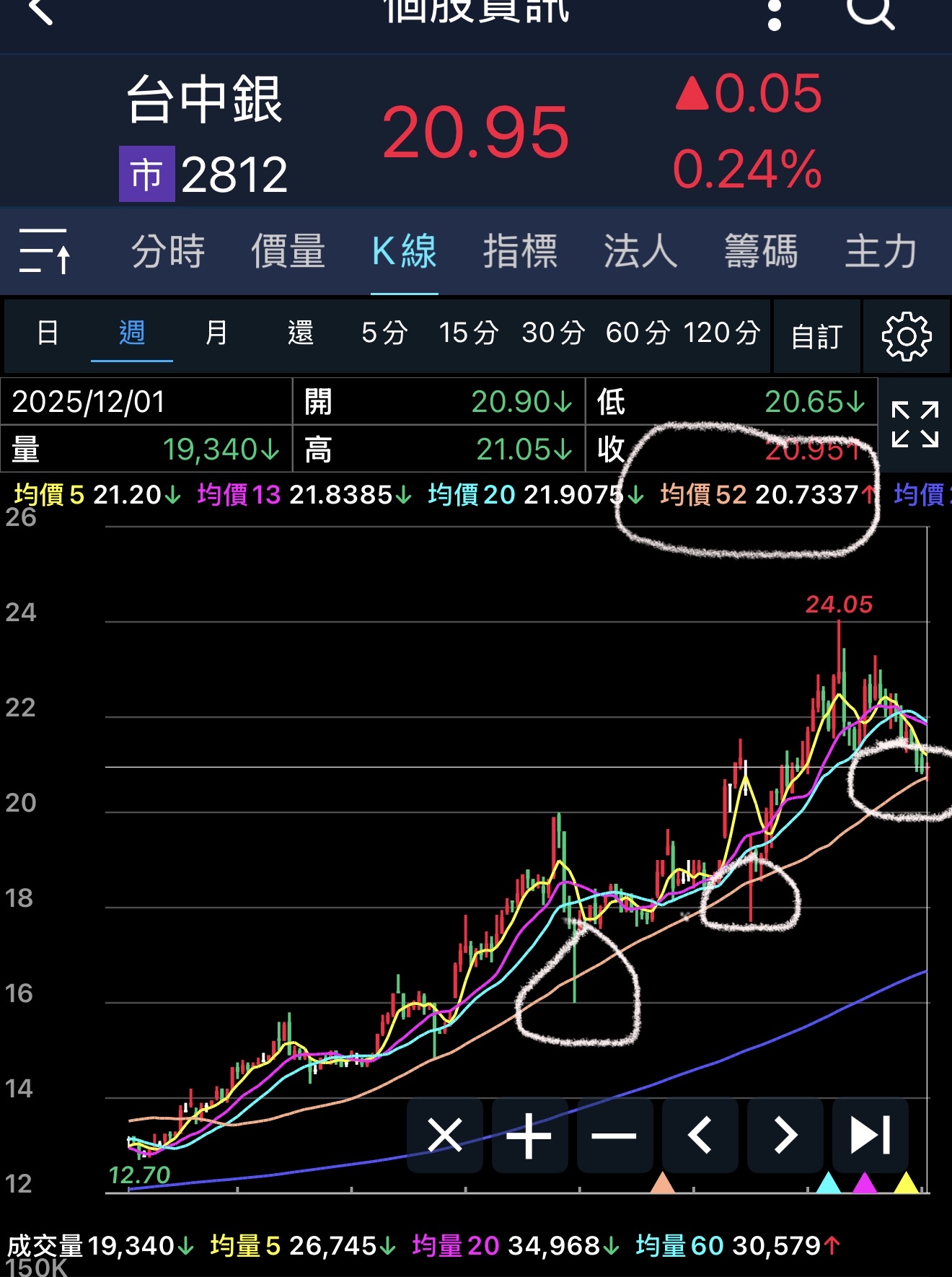
Task: Open the 指標 tab
Action: 520,252
